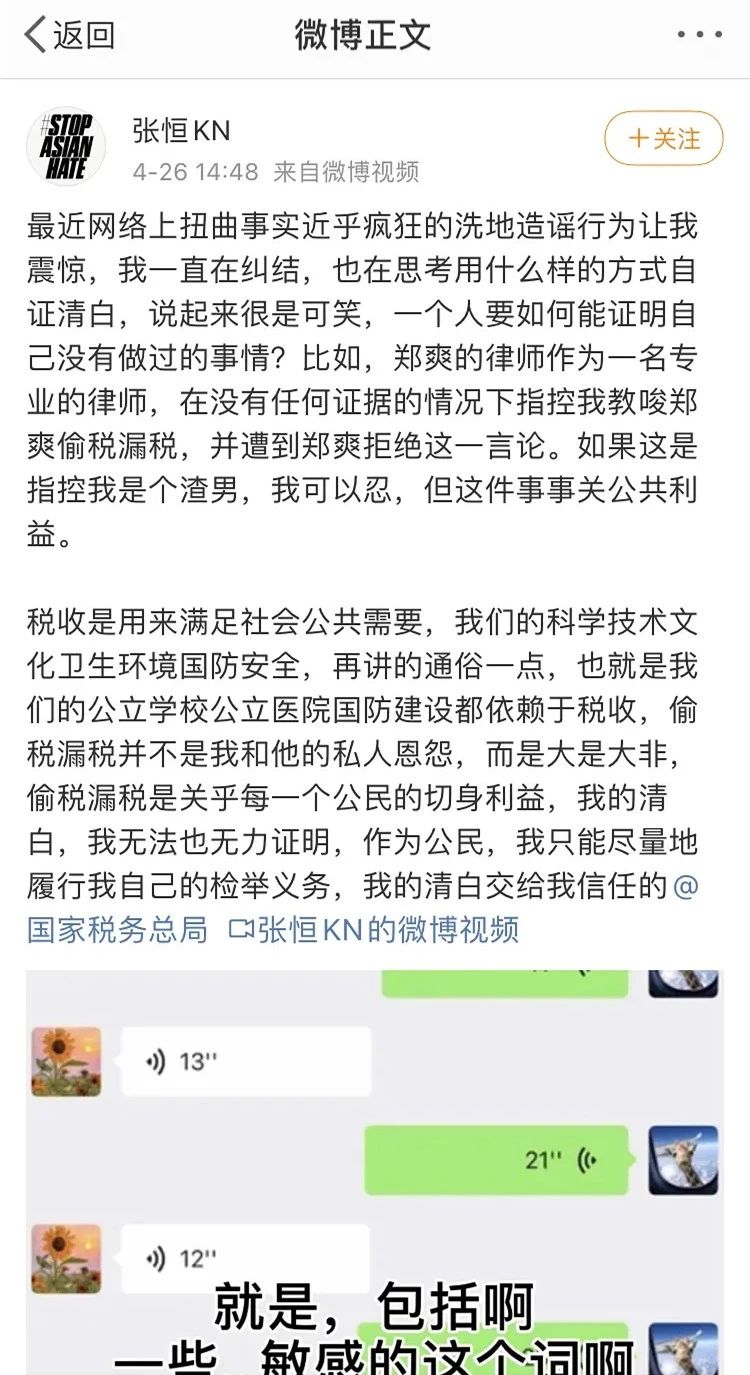Open the @国家税务总局 mention link
Viewport: 750px width, 1375px height.
(x=118, y=929)
